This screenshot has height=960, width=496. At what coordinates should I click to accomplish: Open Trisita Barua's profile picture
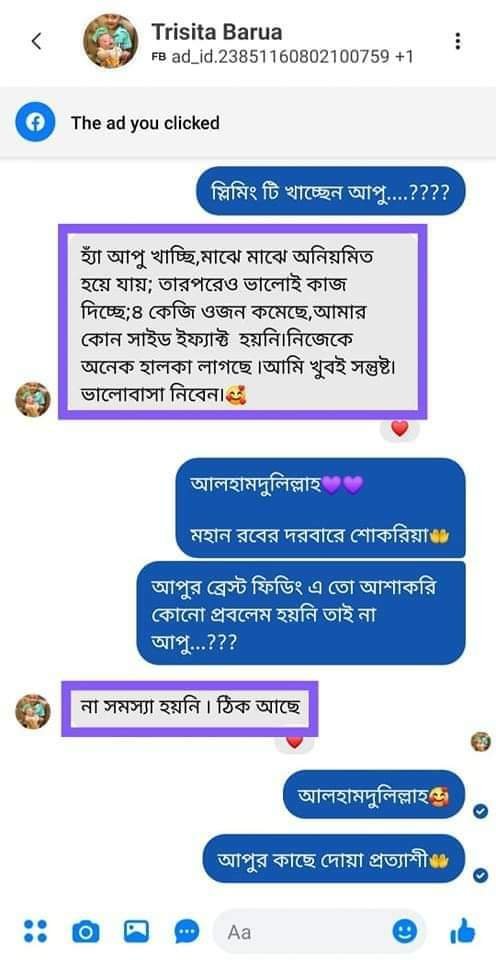110,41
